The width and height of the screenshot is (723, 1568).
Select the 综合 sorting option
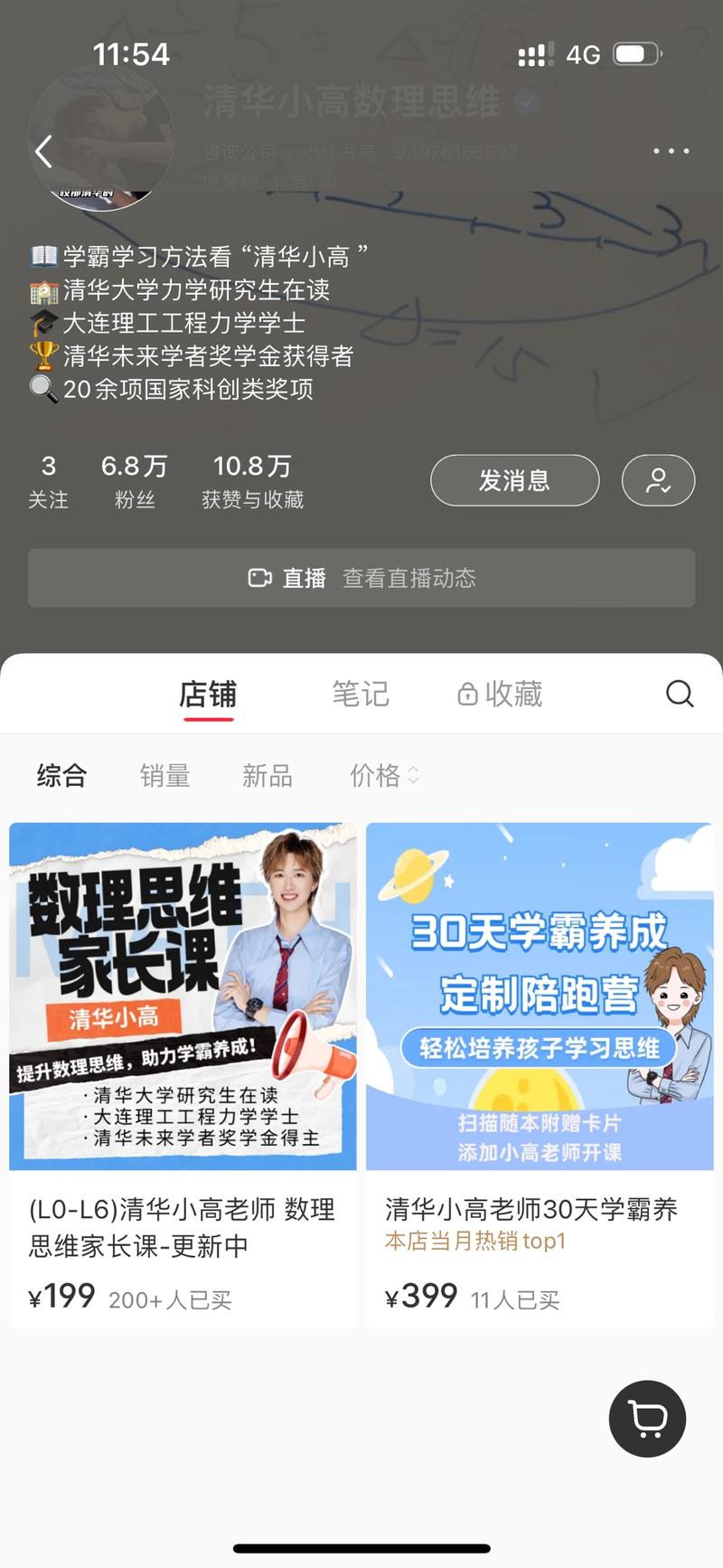[x=61, y=776]
